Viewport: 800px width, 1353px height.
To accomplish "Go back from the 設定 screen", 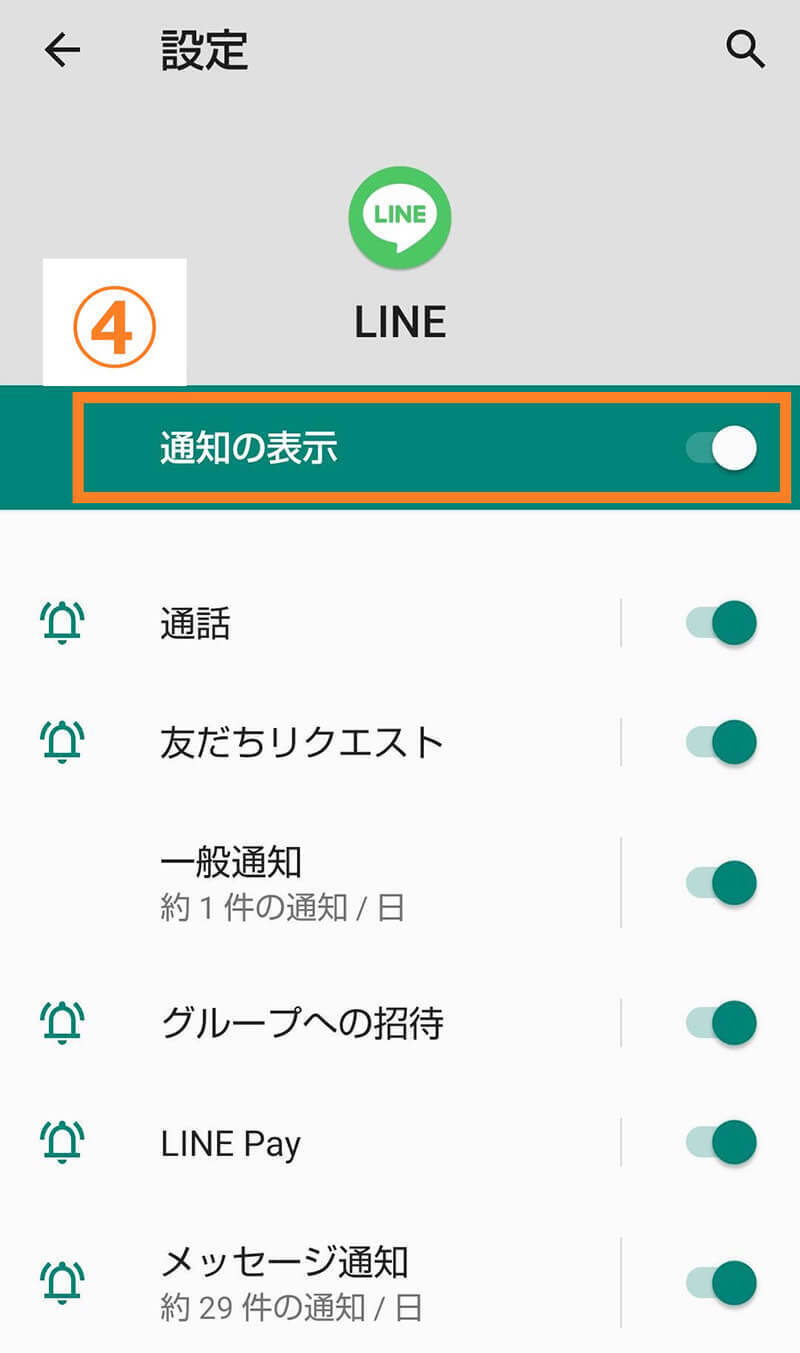I will pyautogui.click(x=62, y=51).
